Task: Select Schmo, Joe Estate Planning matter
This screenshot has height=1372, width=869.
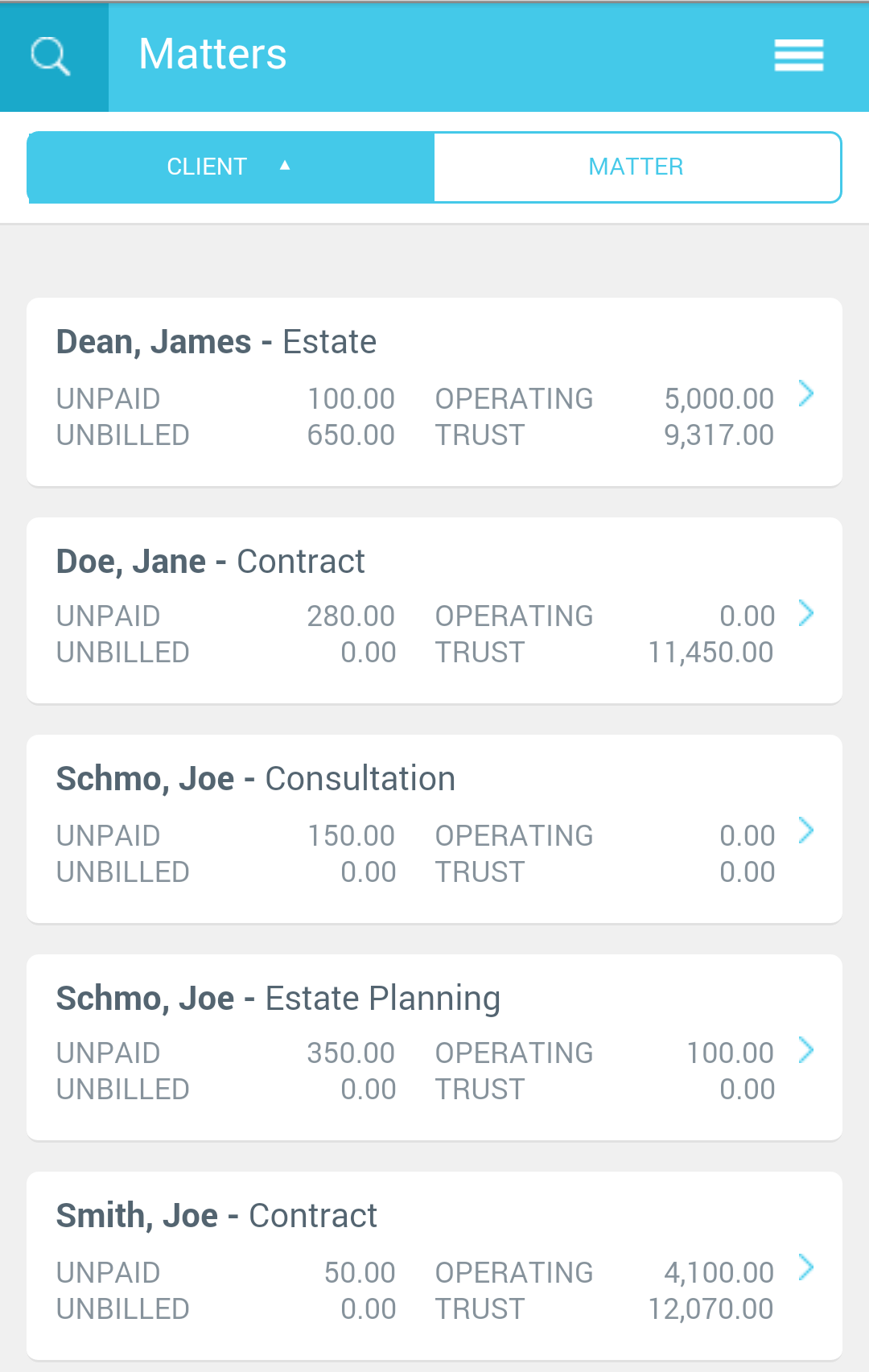Action: 434,1048
